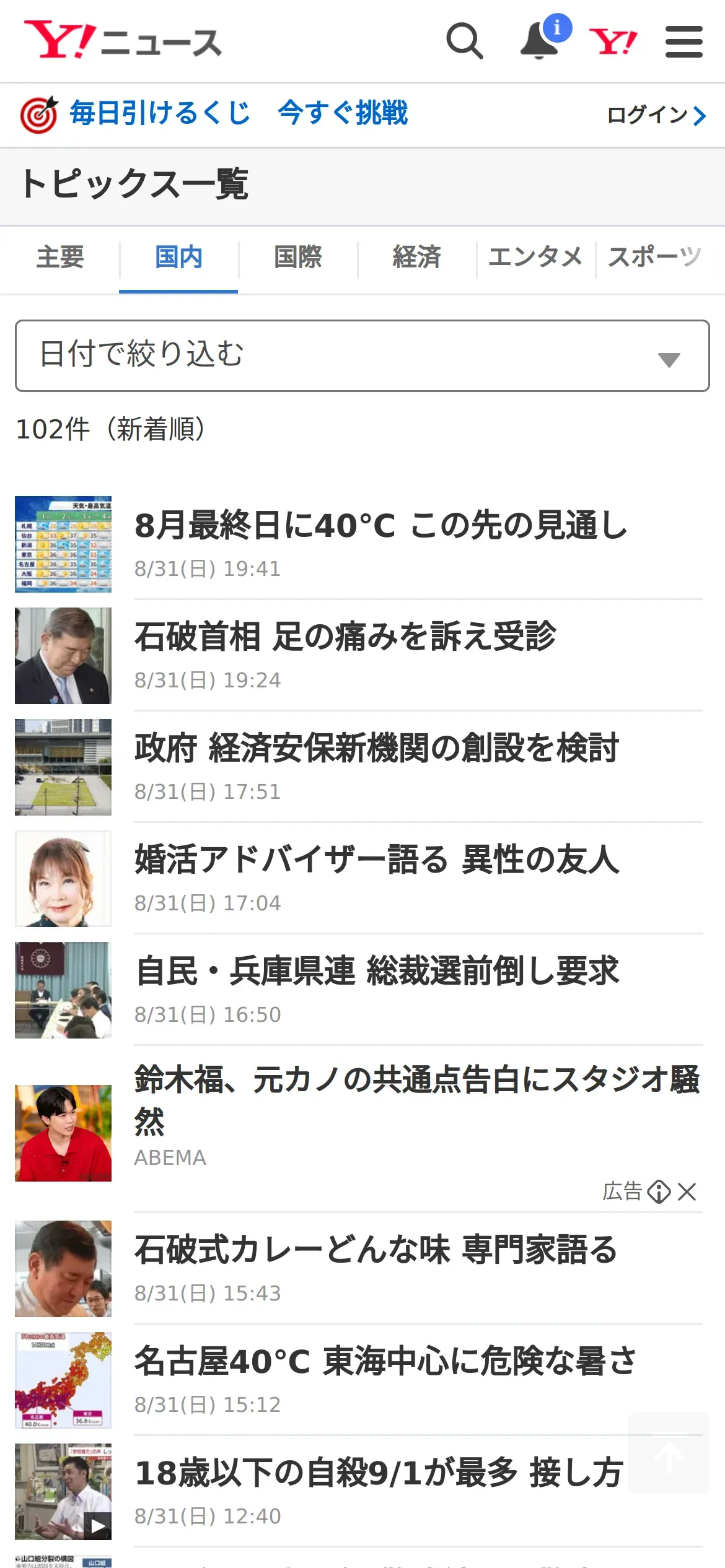725x1568 pixels.
Task: Open article 8月最終日に40°C この先の見通し
Action: pyautogui.click(x=380, y=526)
